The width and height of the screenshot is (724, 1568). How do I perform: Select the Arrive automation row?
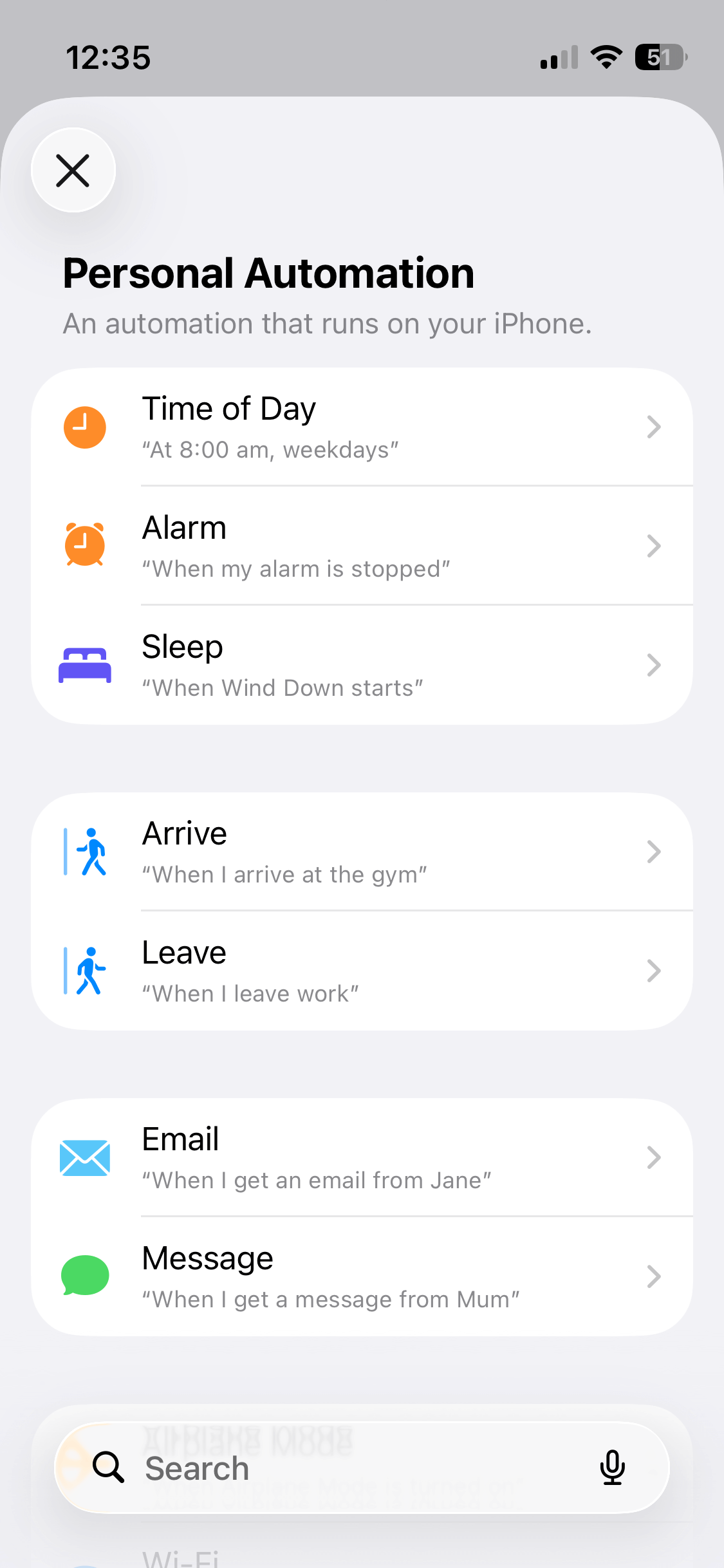pos(362,851)
